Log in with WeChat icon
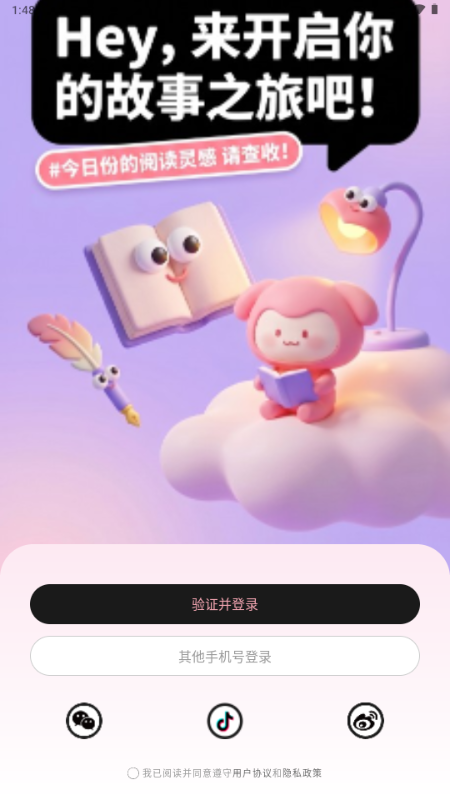450x800 pixels. (x=84, y=720)
